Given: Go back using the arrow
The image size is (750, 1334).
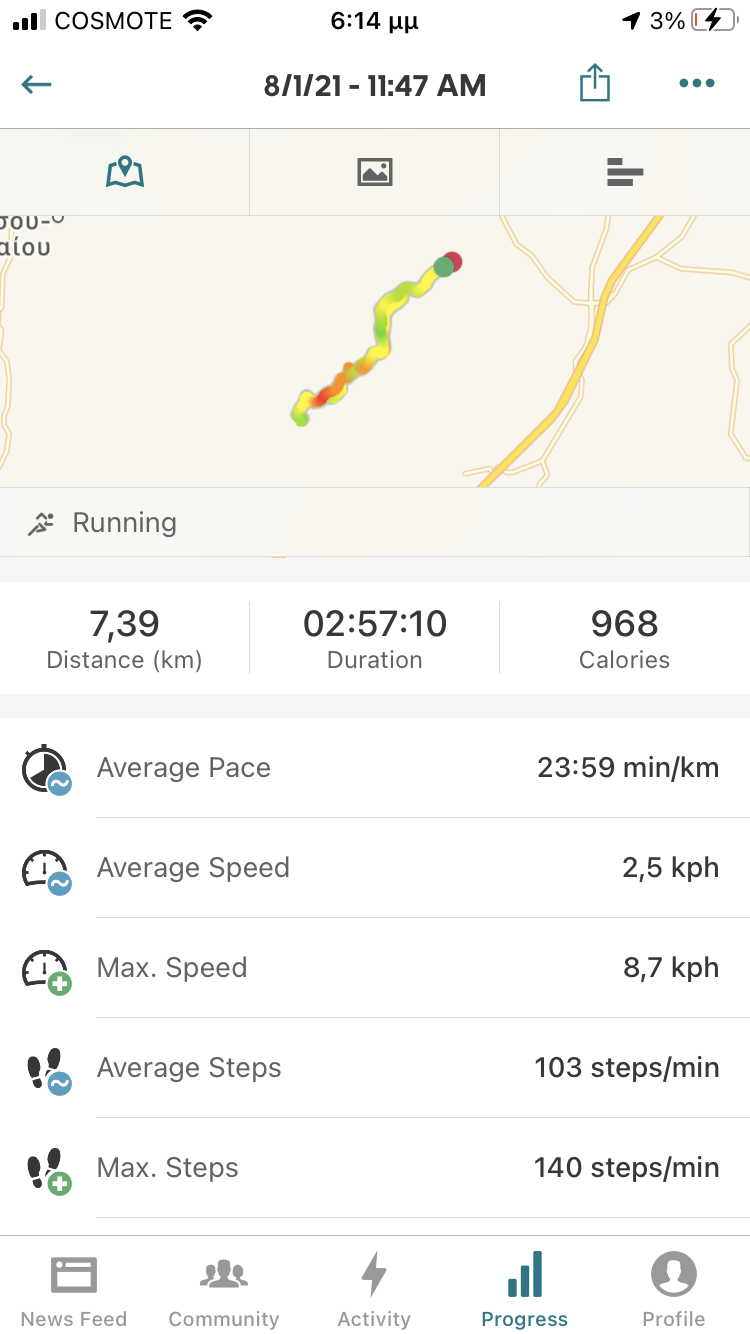Looking at the screenshot, I should [36, 84].
